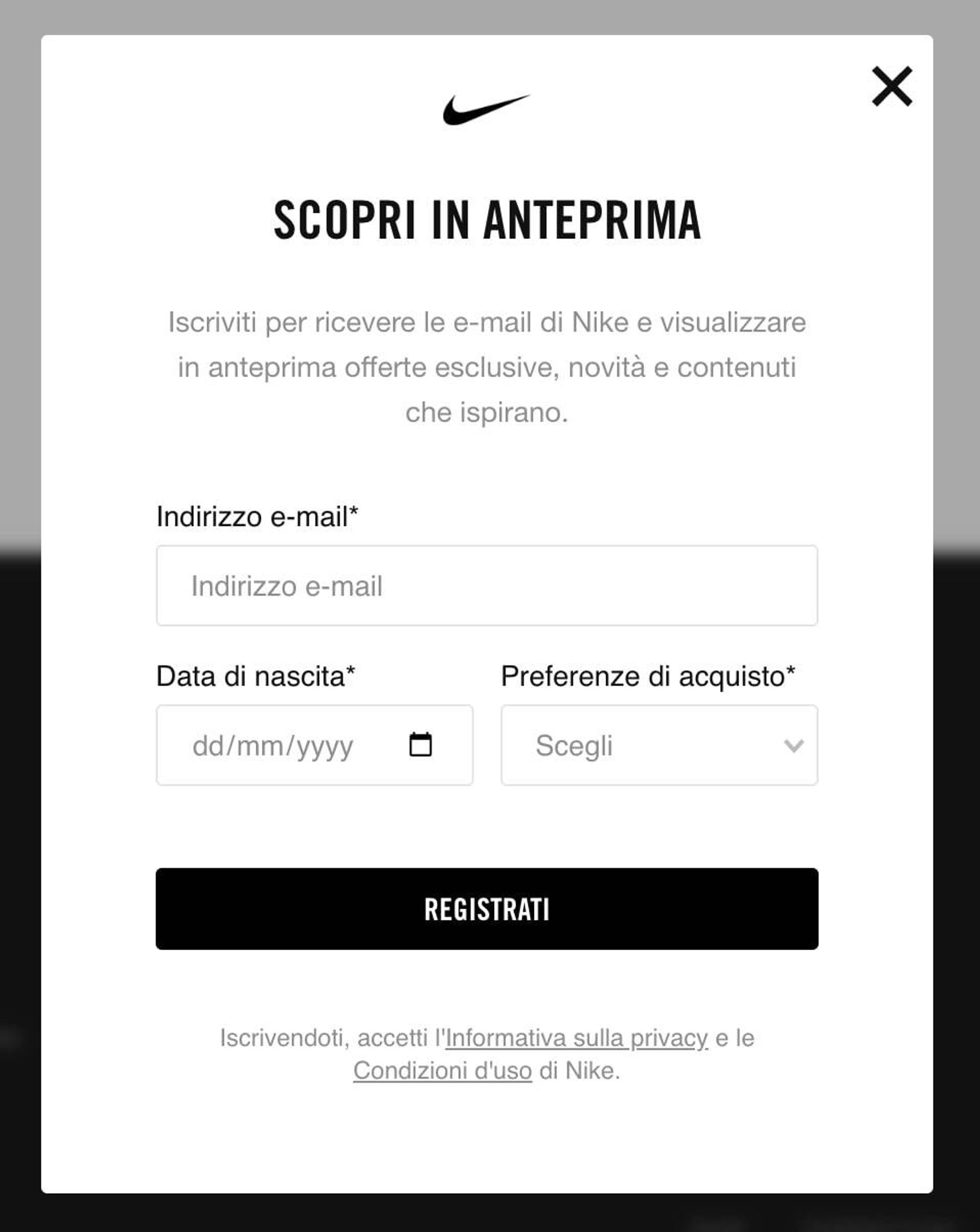Screen dimensions: 980x1232
Task: Expand the Preferenze di acquisto dropdown
Action: click(659, 745)
